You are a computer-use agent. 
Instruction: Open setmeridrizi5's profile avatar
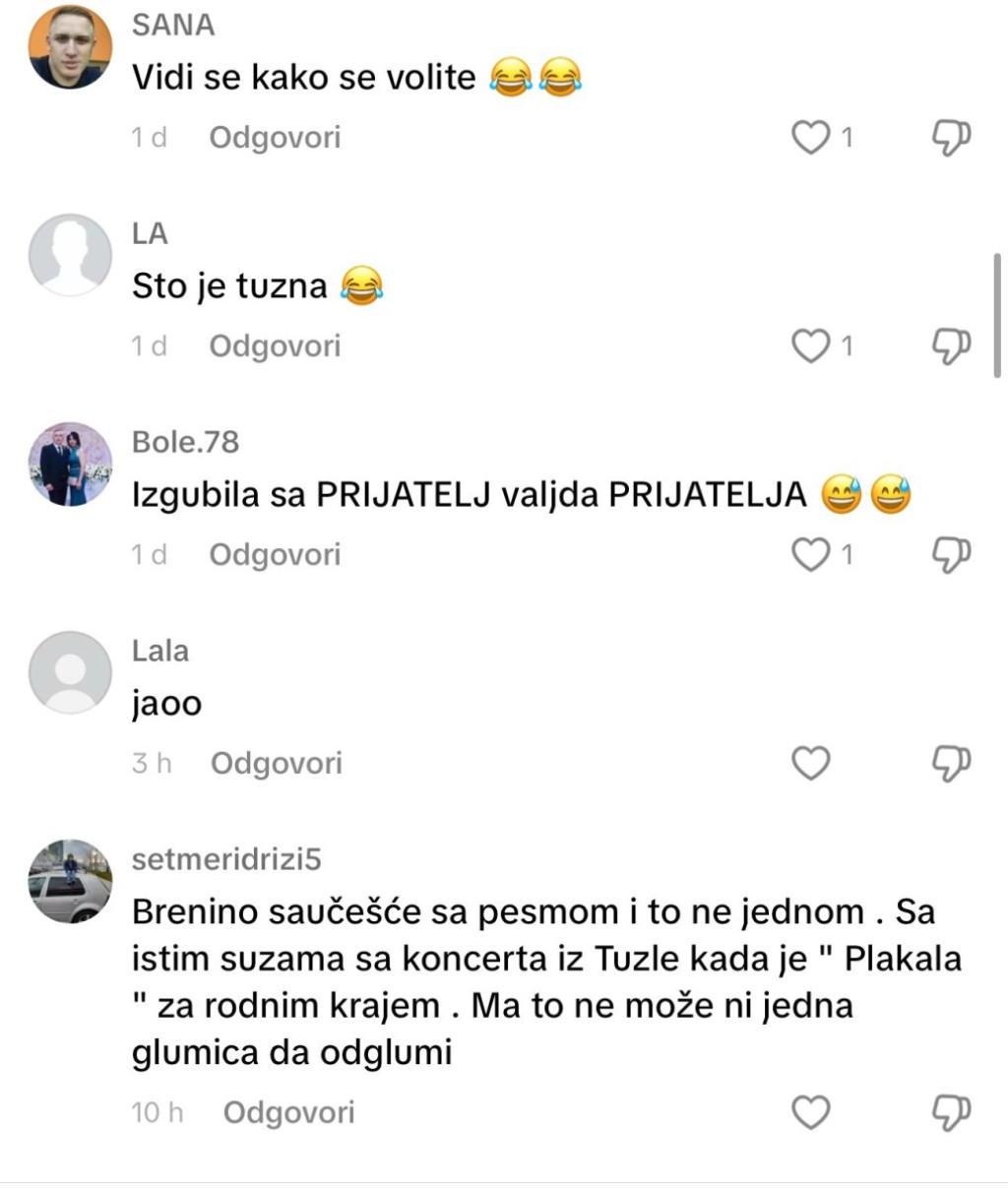70,881
